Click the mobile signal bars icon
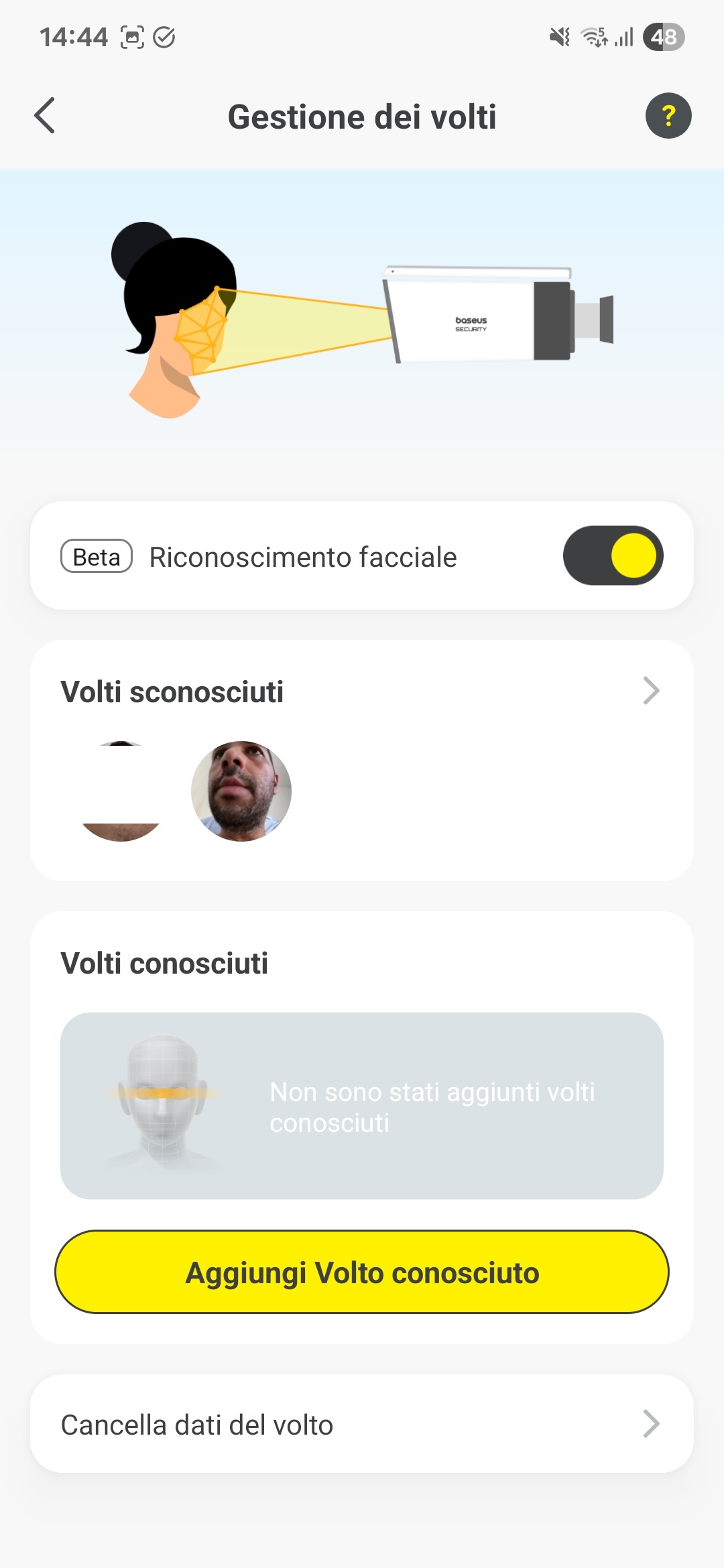The image size is (724, 1568). (623, 37)
